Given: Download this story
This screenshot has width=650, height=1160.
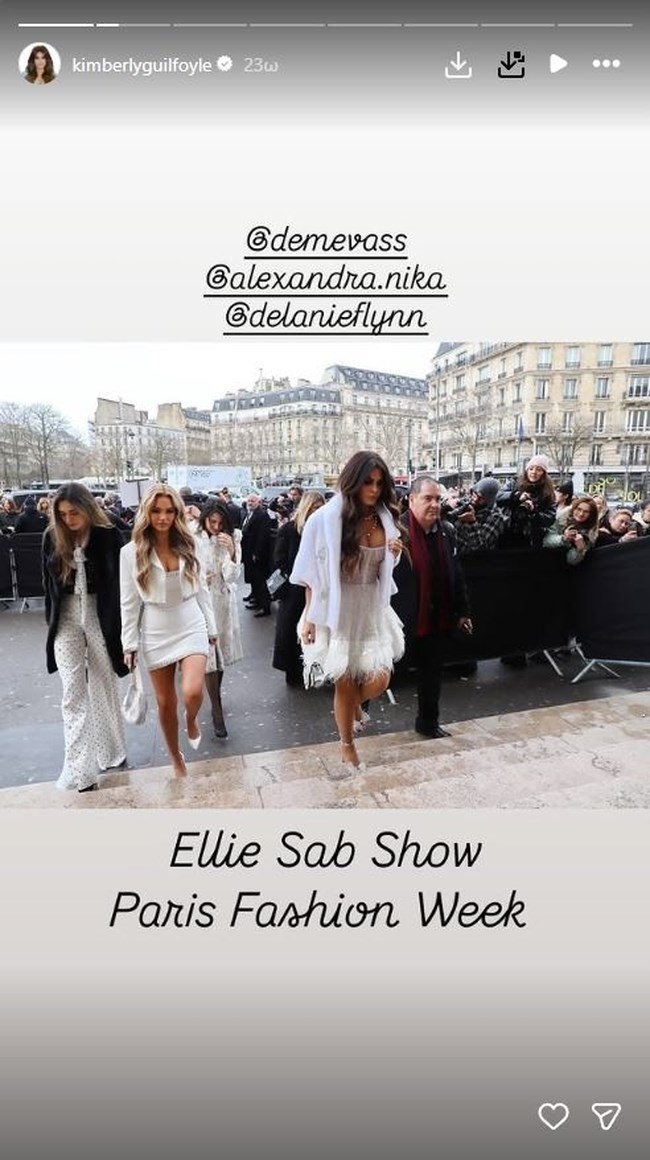Looking at the screenshot, I should pos(458,65).
